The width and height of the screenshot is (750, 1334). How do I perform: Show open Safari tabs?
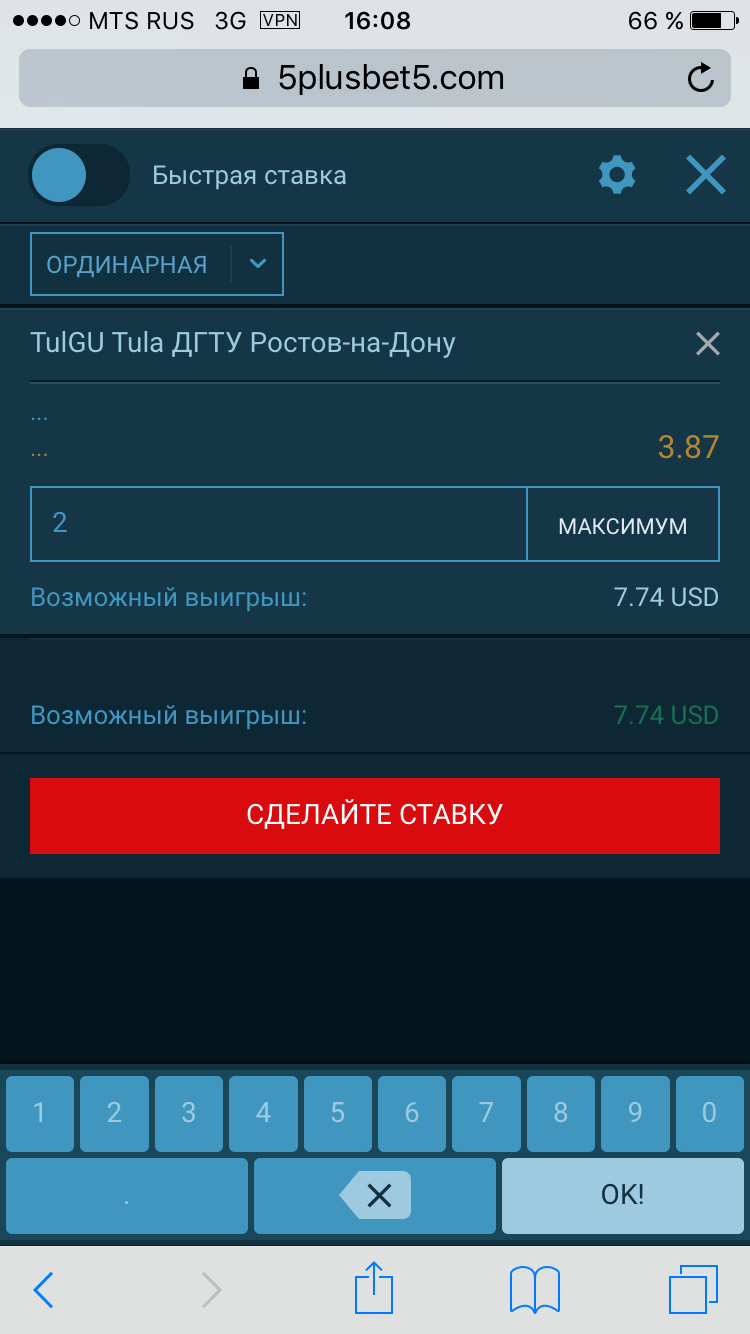coord(693,1290)
